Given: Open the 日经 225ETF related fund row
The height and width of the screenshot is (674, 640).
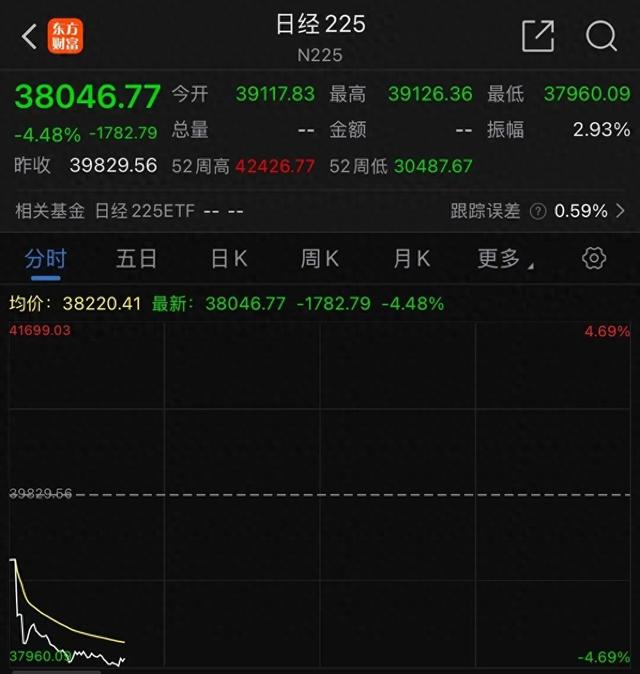Looking at the screenshot, I should point(169,211).
